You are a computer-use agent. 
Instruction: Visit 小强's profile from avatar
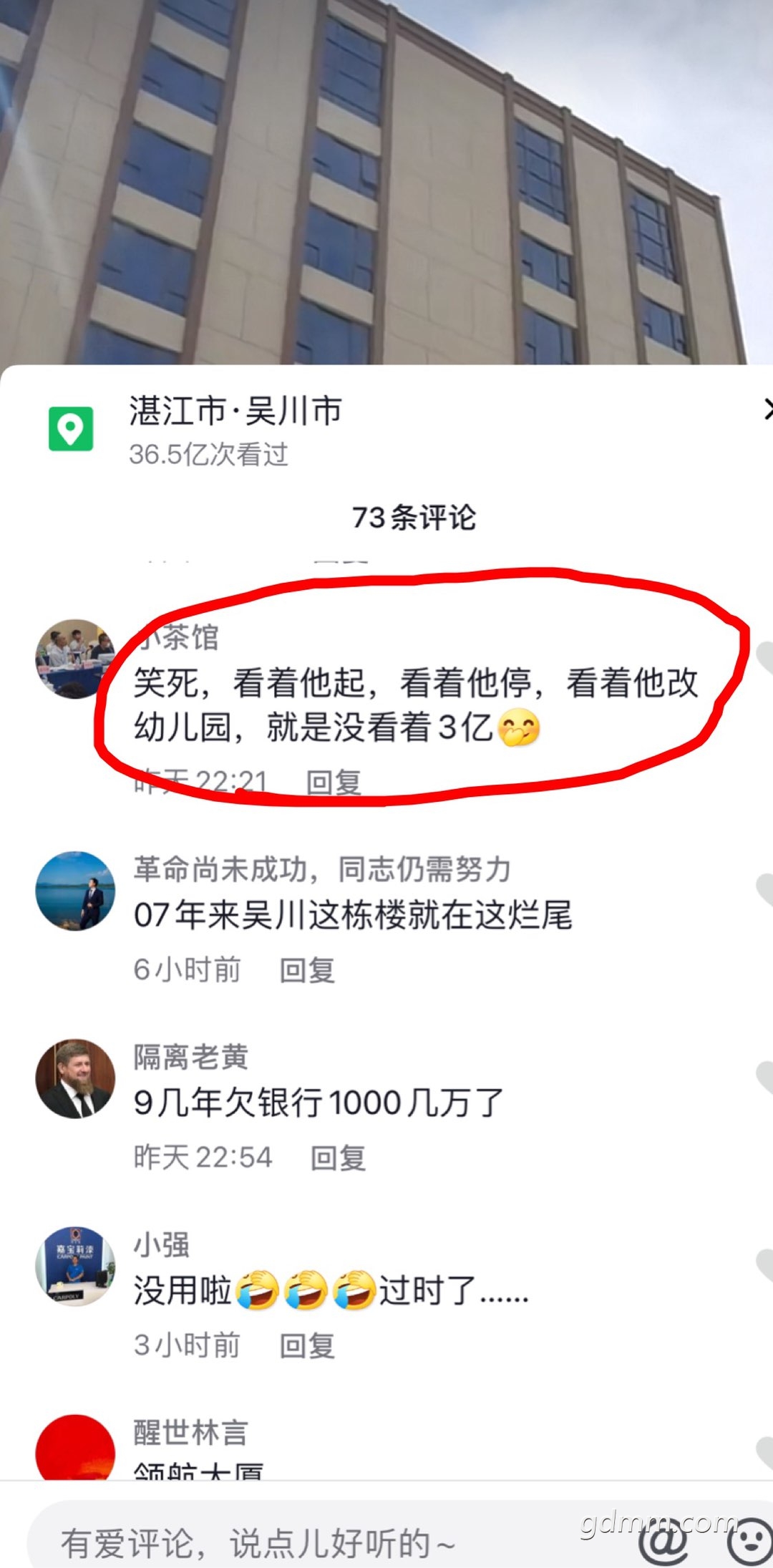[75, 1266]
